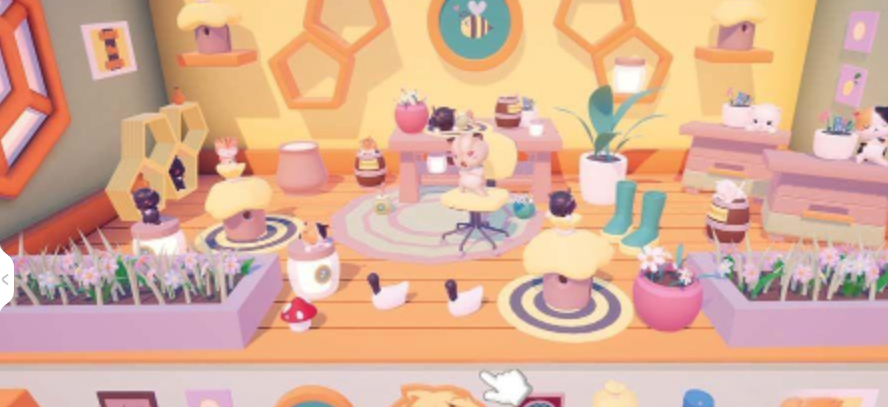Image resolution: width=888 pixels, height=407 pixels.
Task: Pick the blue item in the tray
Action: (x=698, y=398)
